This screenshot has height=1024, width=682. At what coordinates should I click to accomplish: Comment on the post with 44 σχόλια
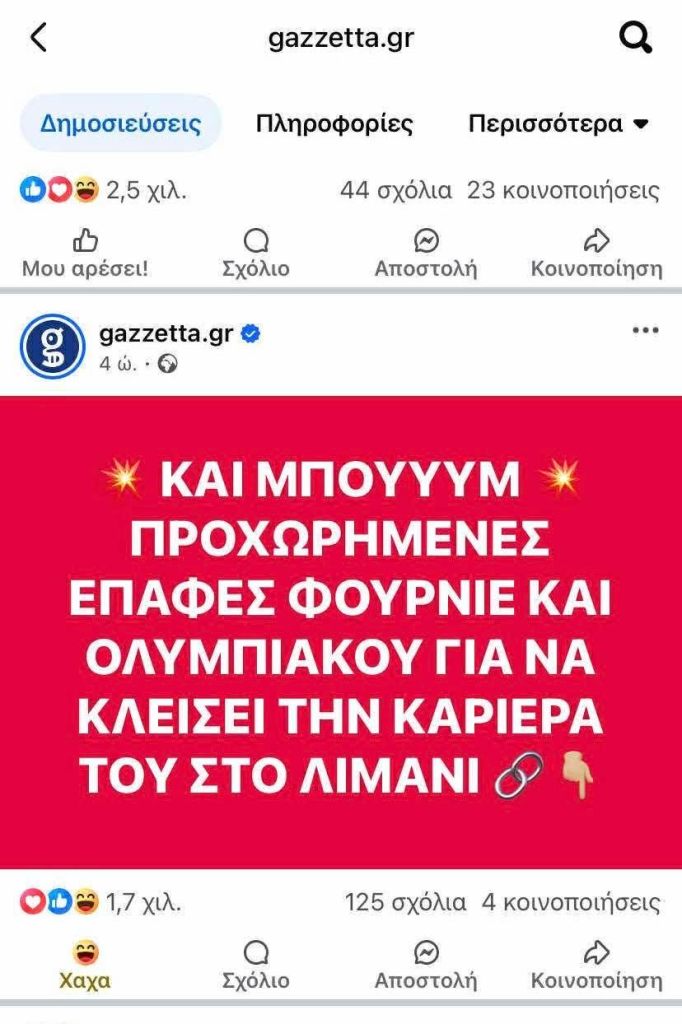coord(256,254)
